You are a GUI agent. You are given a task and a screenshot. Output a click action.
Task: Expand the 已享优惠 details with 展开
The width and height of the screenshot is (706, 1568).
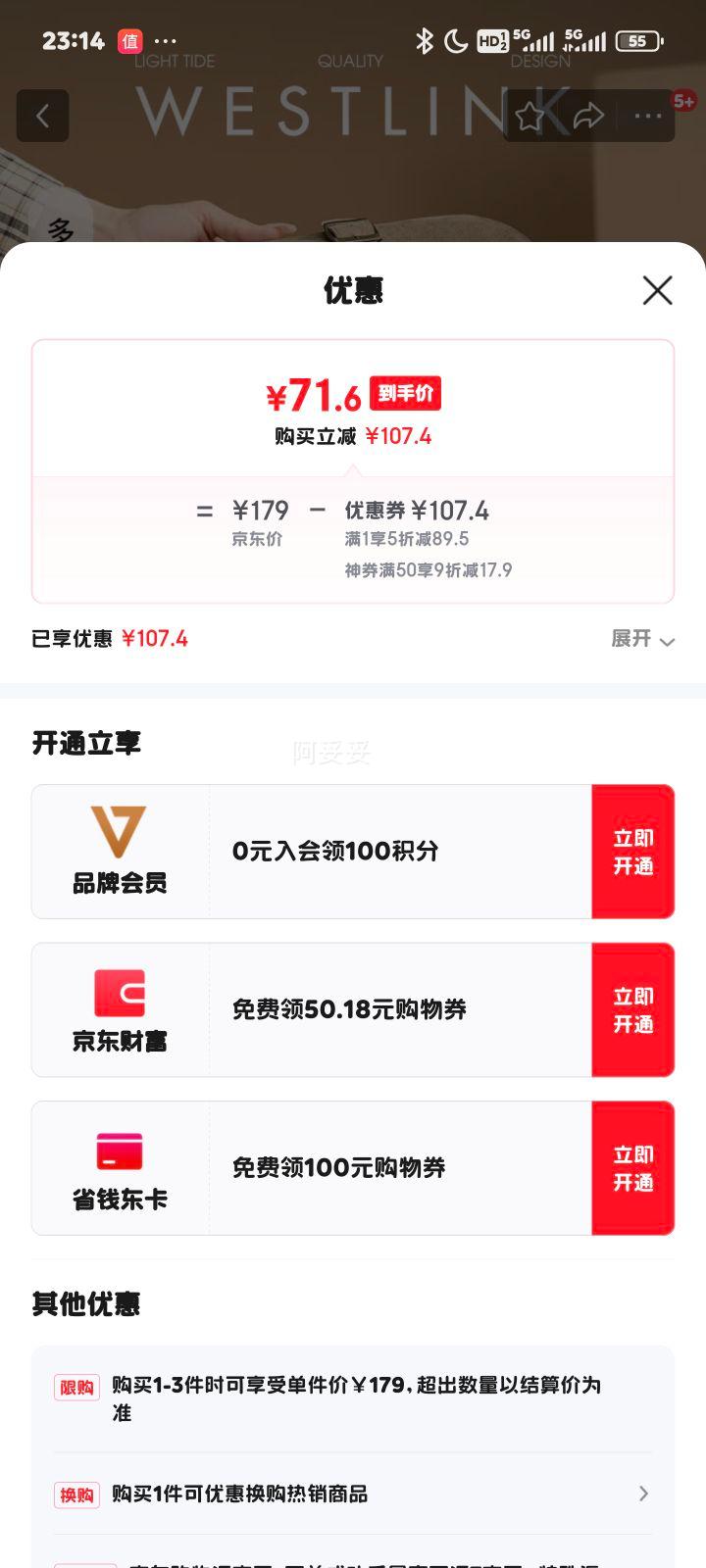tap(643, 639)
